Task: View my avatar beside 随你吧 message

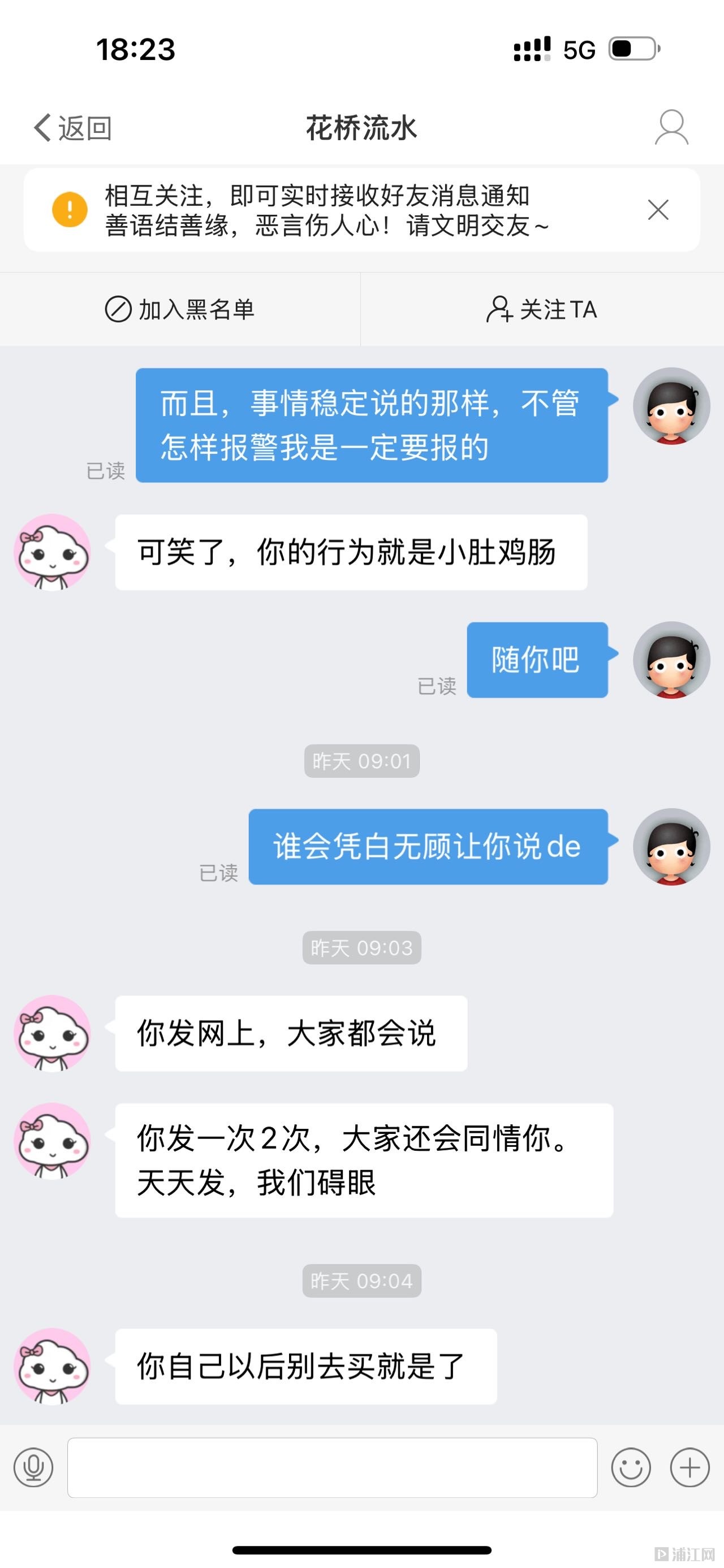Action: pyautogui.click(x=671, y=659)
